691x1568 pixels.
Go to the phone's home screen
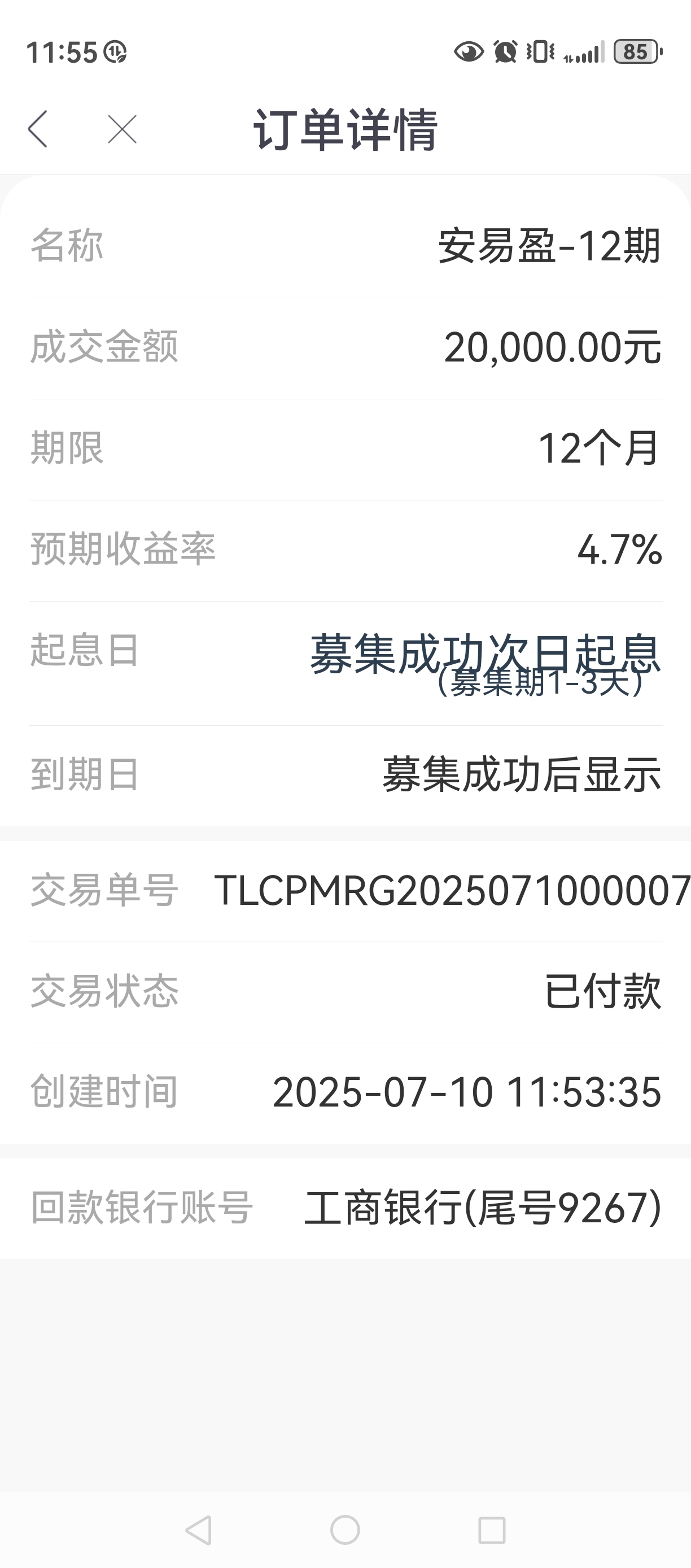coord(345,1530)
